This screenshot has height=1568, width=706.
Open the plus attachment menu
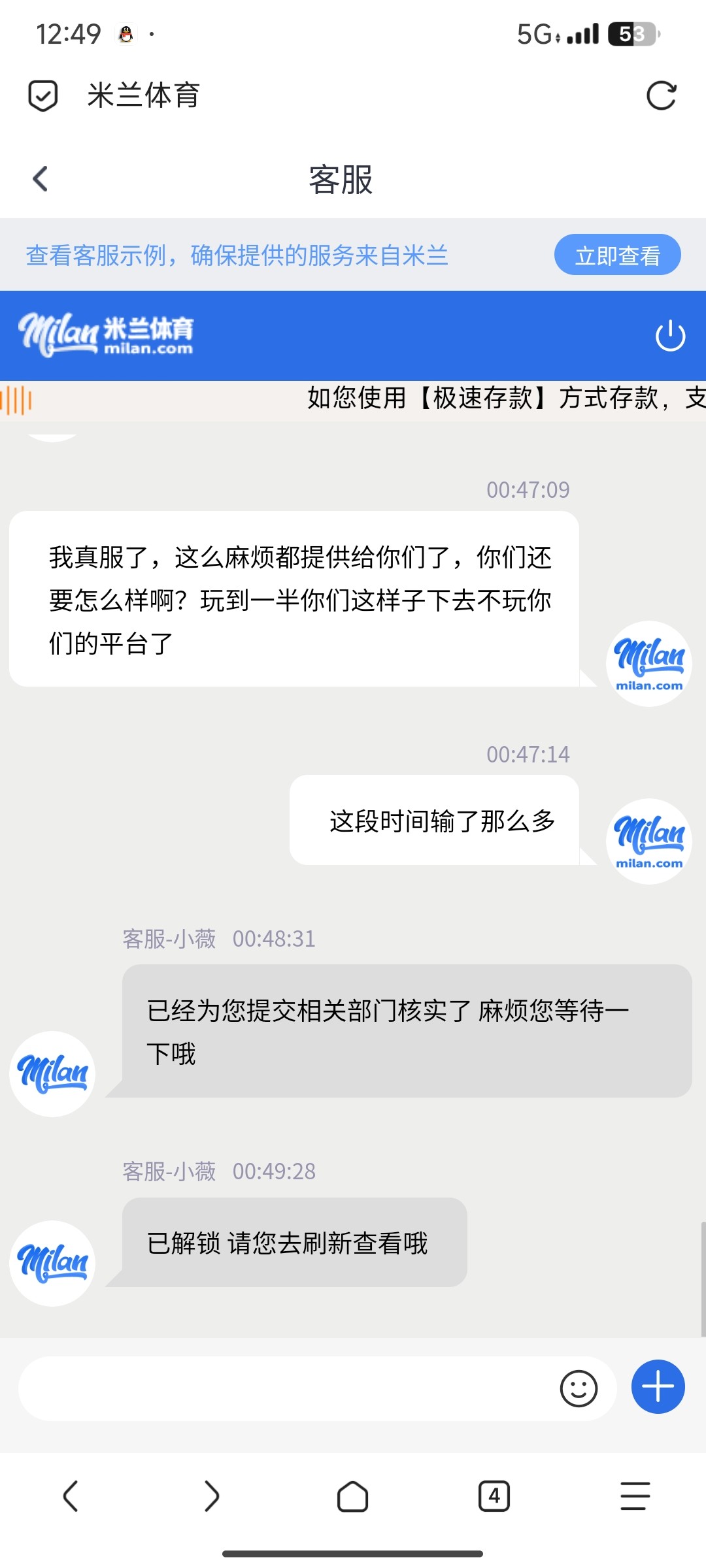pos(658,1386)
